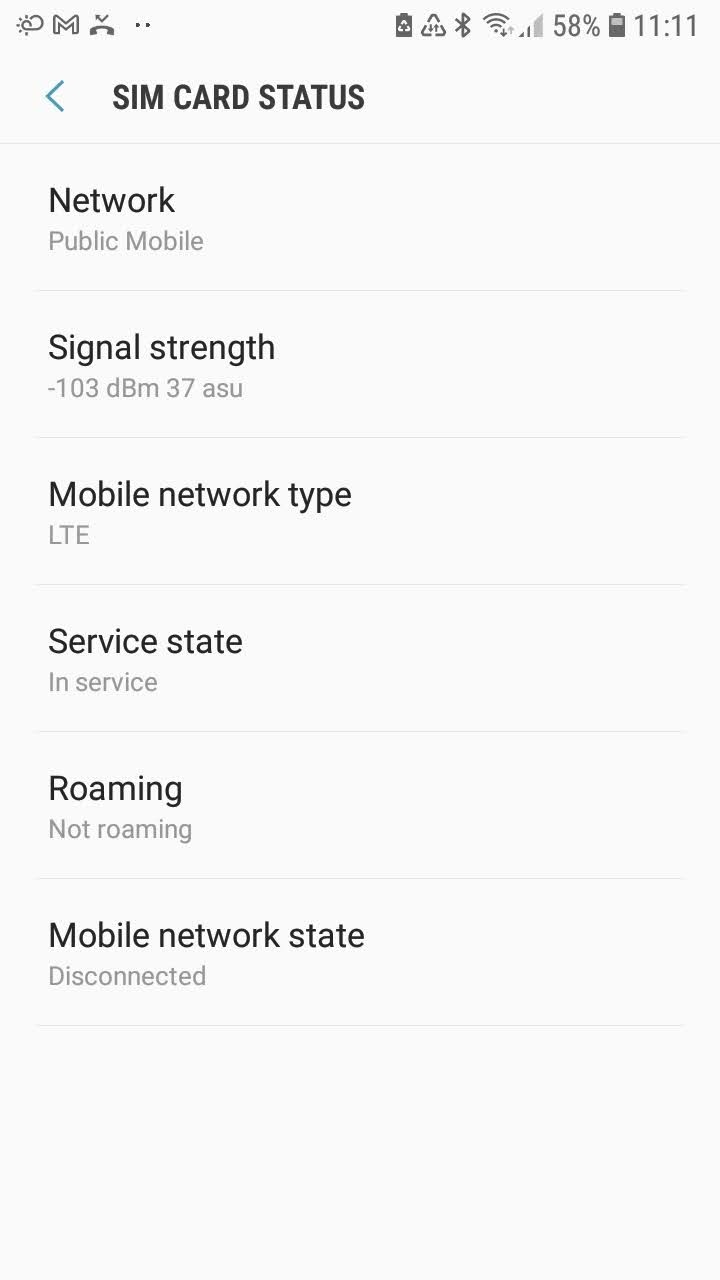
Task: Go back from SIM card status
Action: pos(55,97)
